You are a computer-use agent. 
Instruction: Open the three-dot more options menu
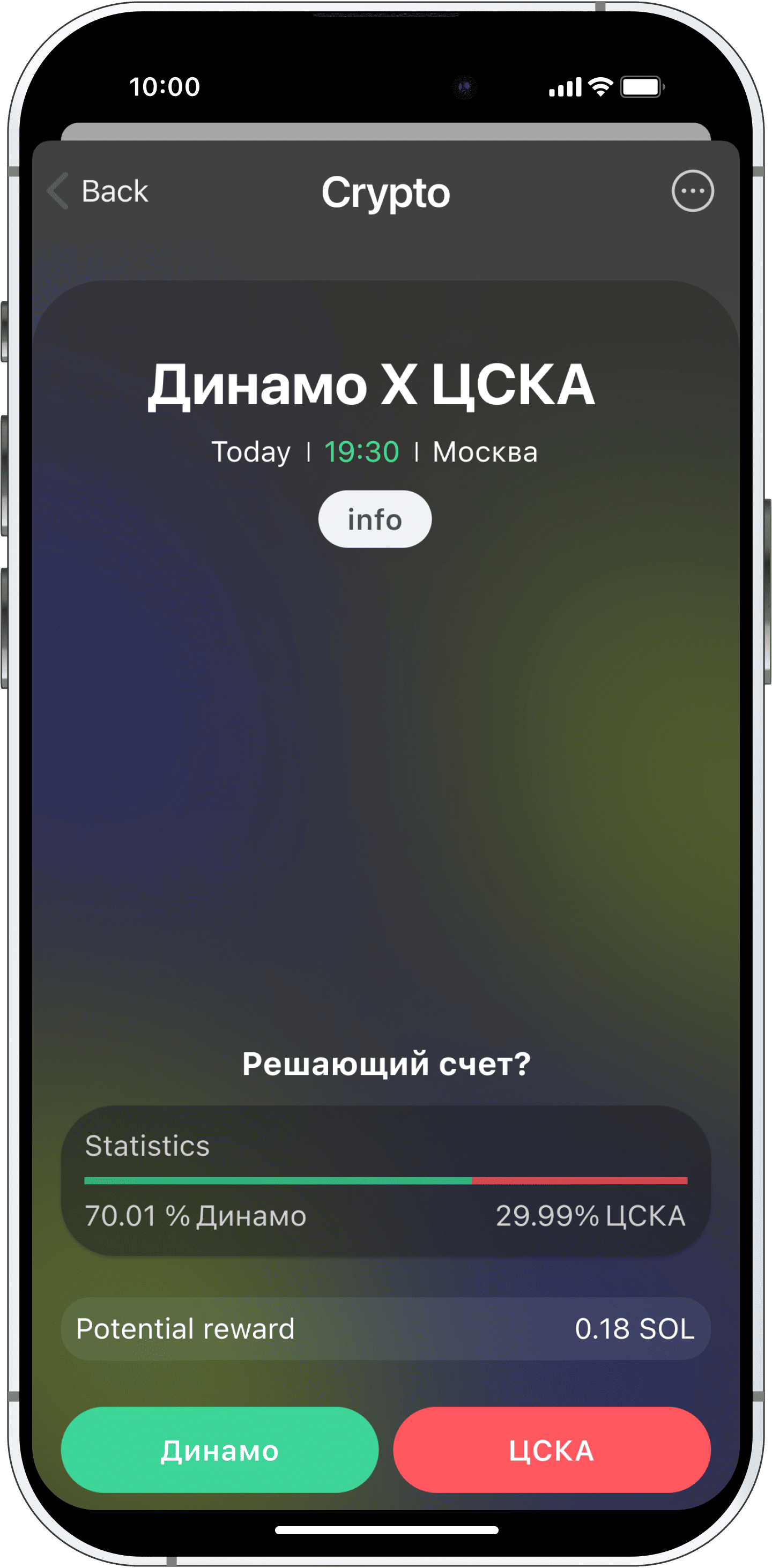click(x=692, y=191)
